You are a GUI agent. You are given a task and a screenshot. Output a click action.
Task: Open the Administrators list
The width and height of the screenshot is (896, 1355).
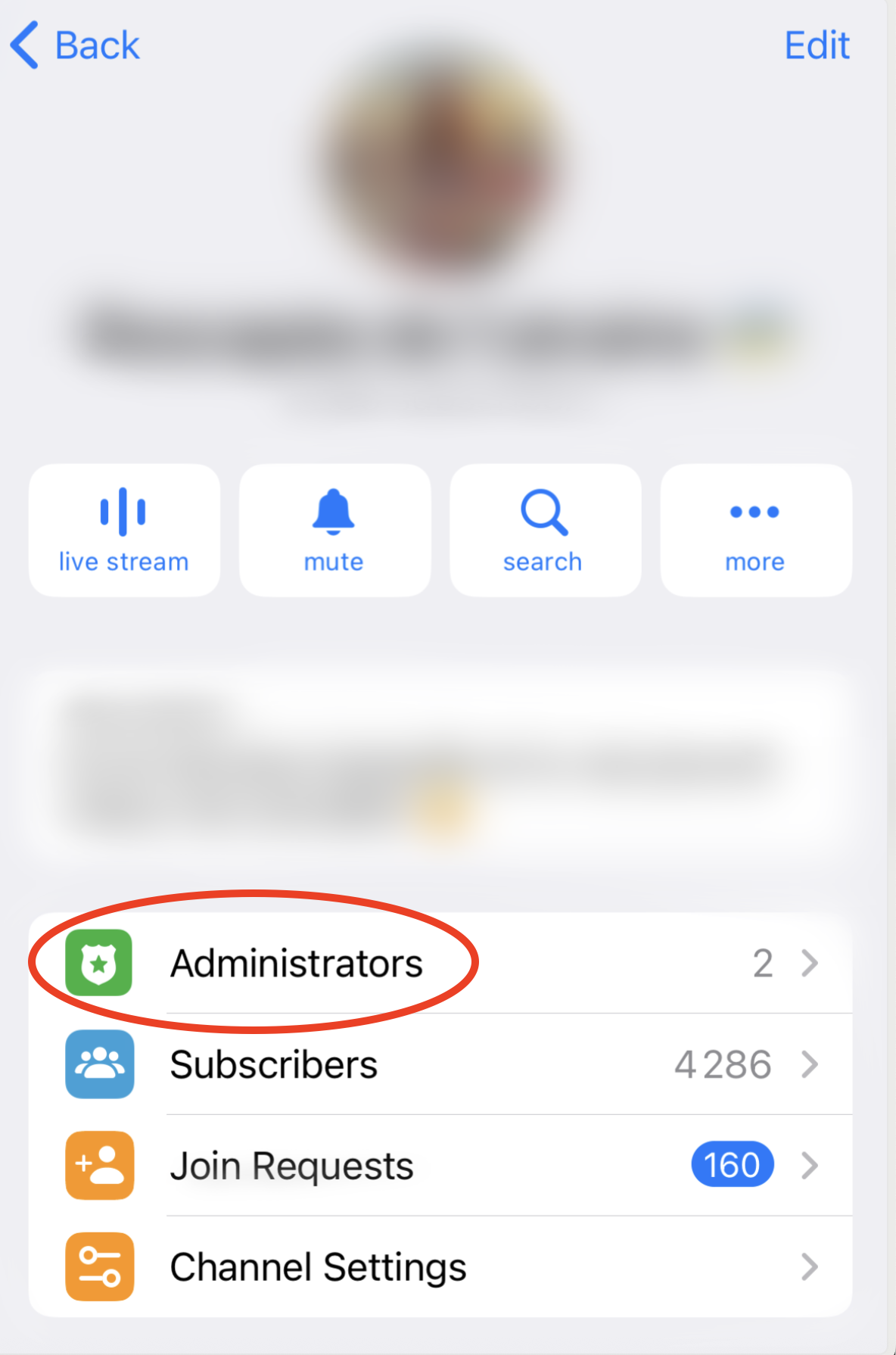coord(439,963)
